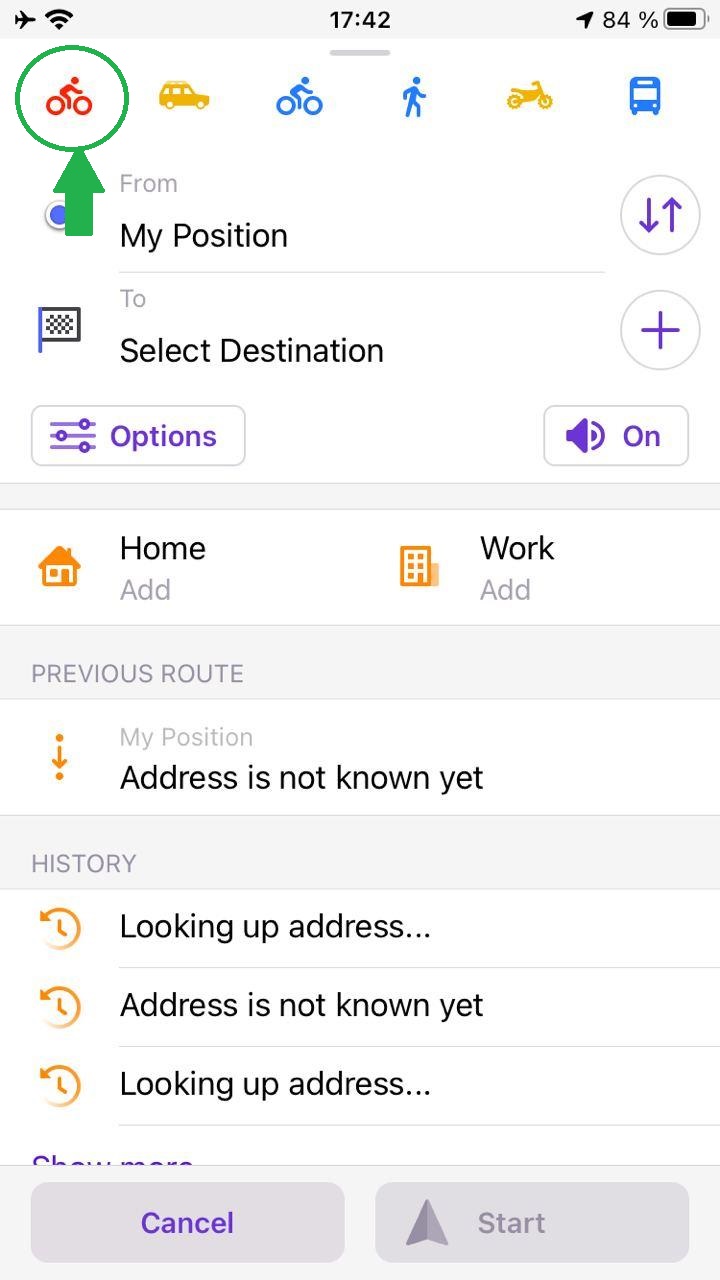Toggle voice guidance On button
Viewport: 720px width, 1280px height.
point(616,436)
